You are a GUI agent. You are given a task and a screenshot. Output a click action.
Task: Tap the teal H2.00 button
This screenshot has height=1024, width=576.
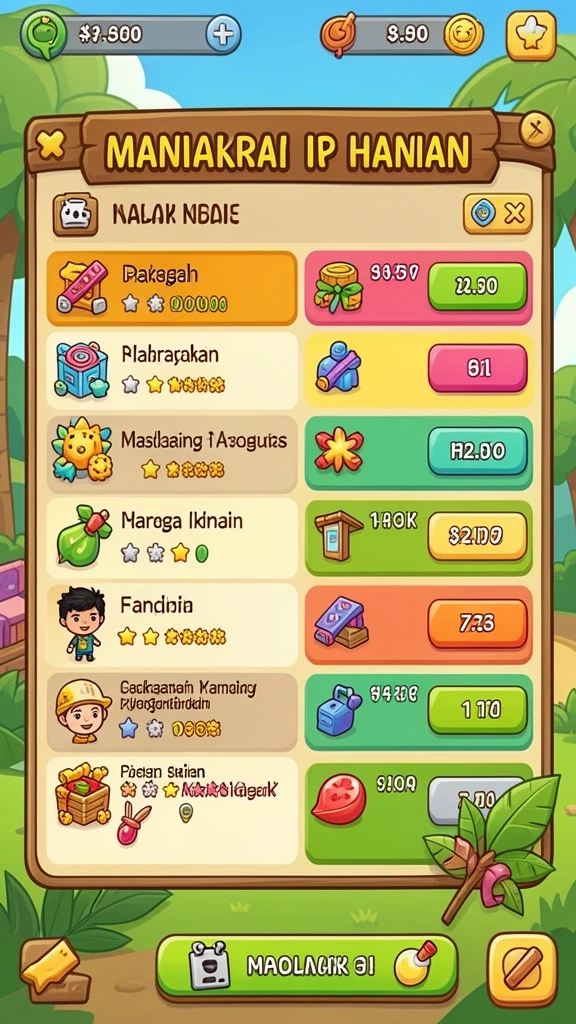tap(477, 451)
